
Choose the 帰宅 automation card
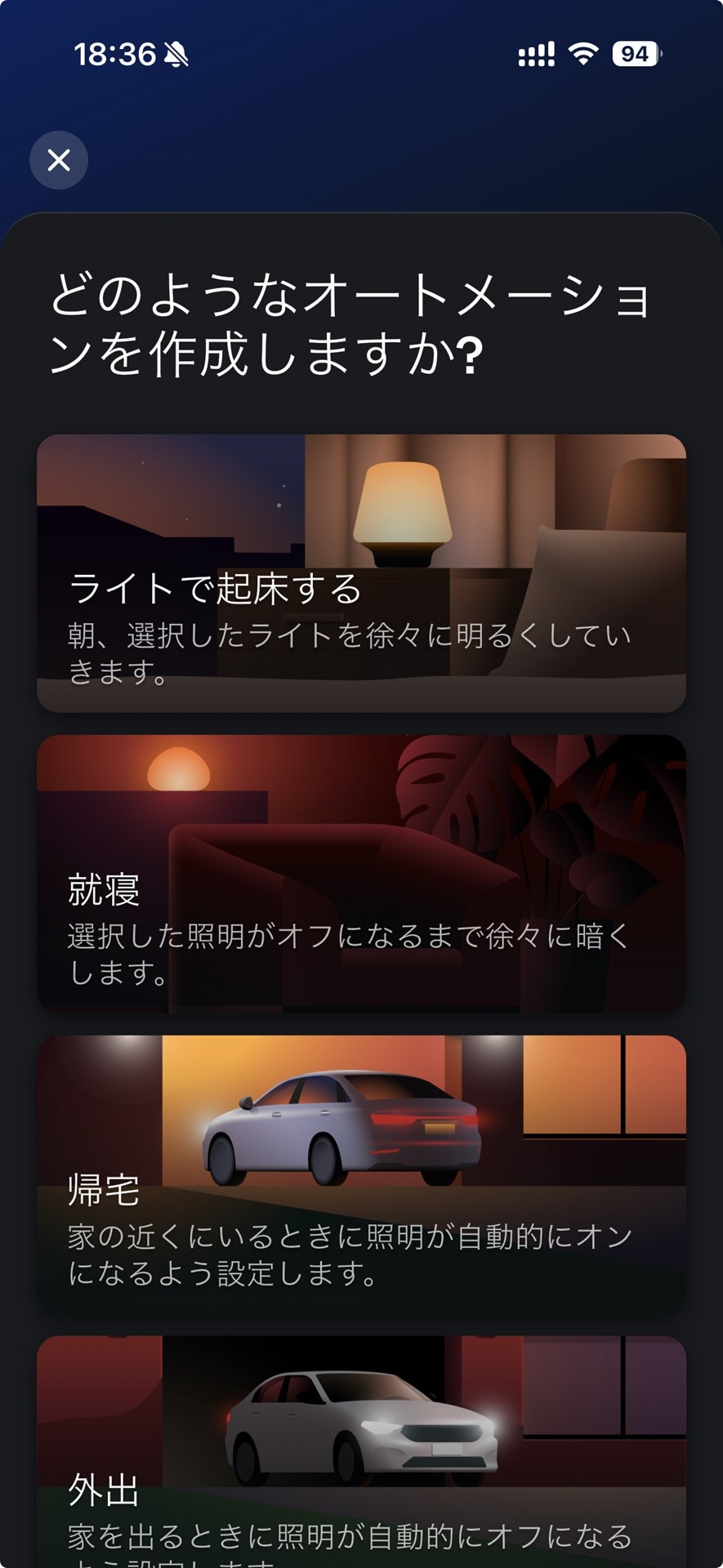point(361,1174)
